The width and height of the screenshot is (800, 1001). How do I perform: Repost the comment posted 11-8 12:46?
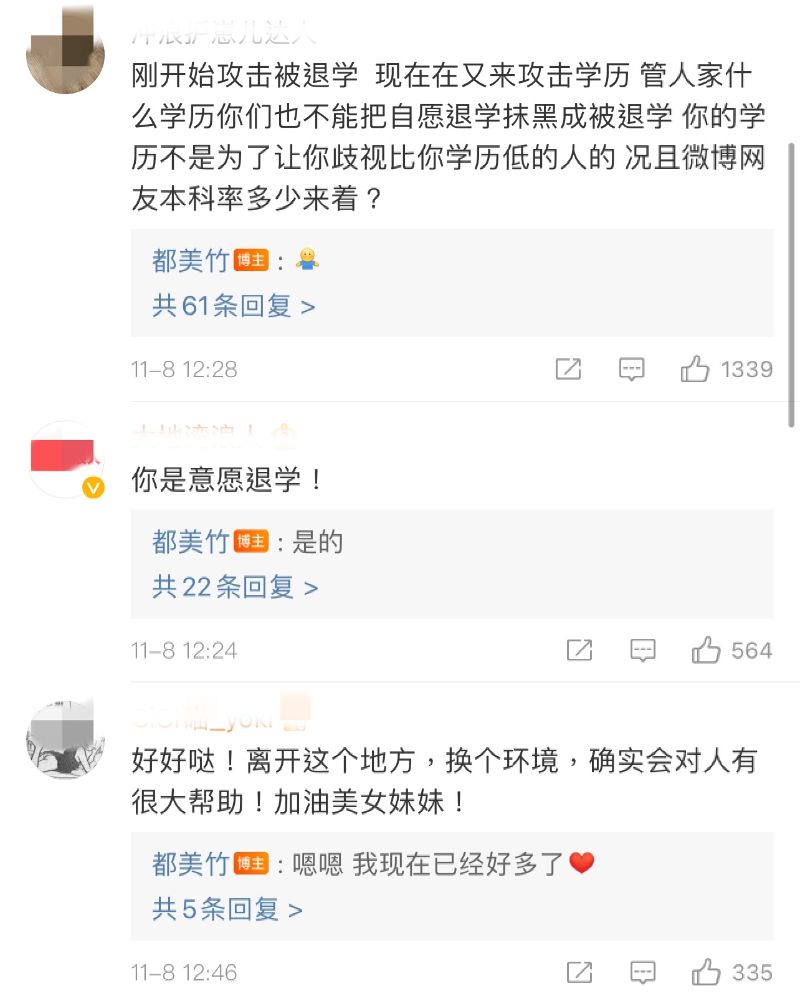point(579,971)
